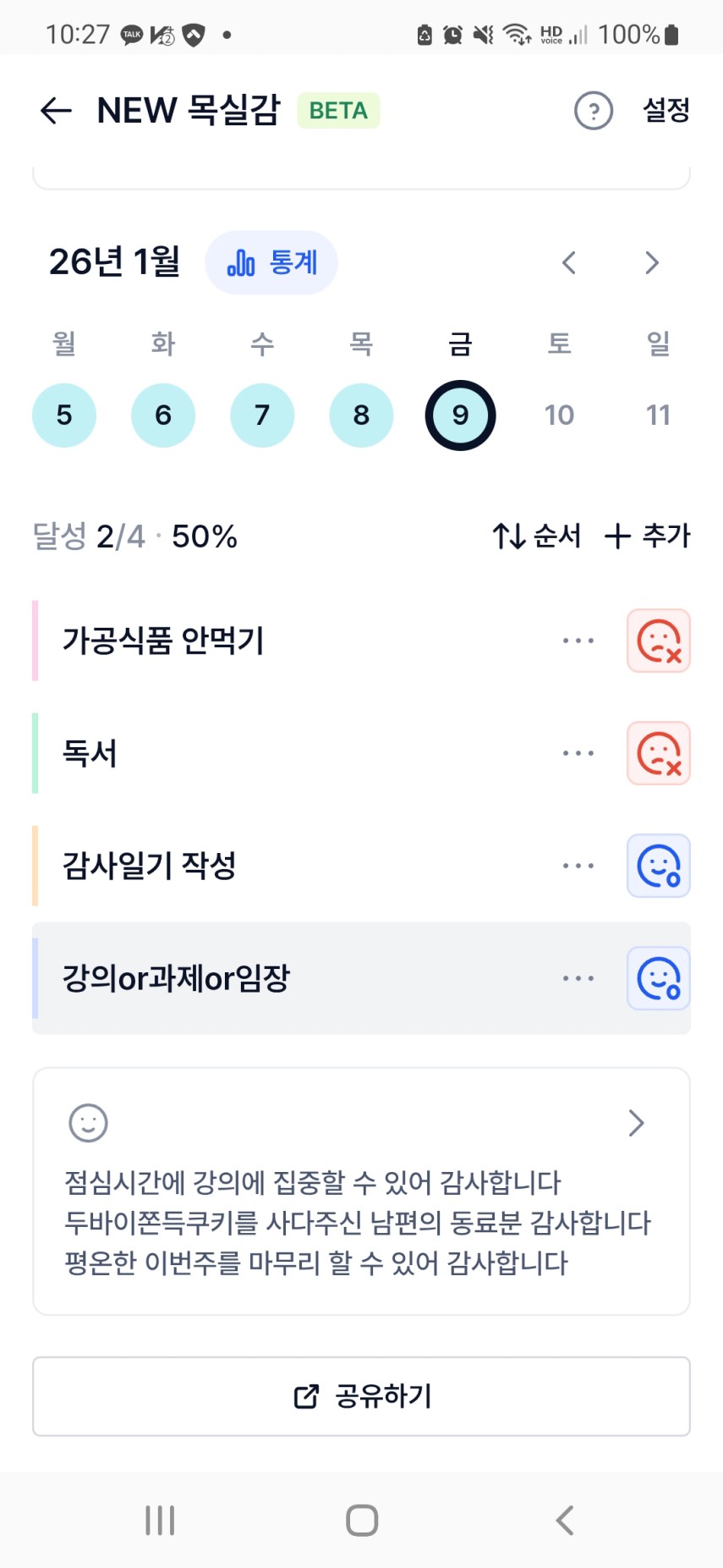
Task: Go back using the app bar arrow
Action: pyautogui.click(x=56, y=110)
